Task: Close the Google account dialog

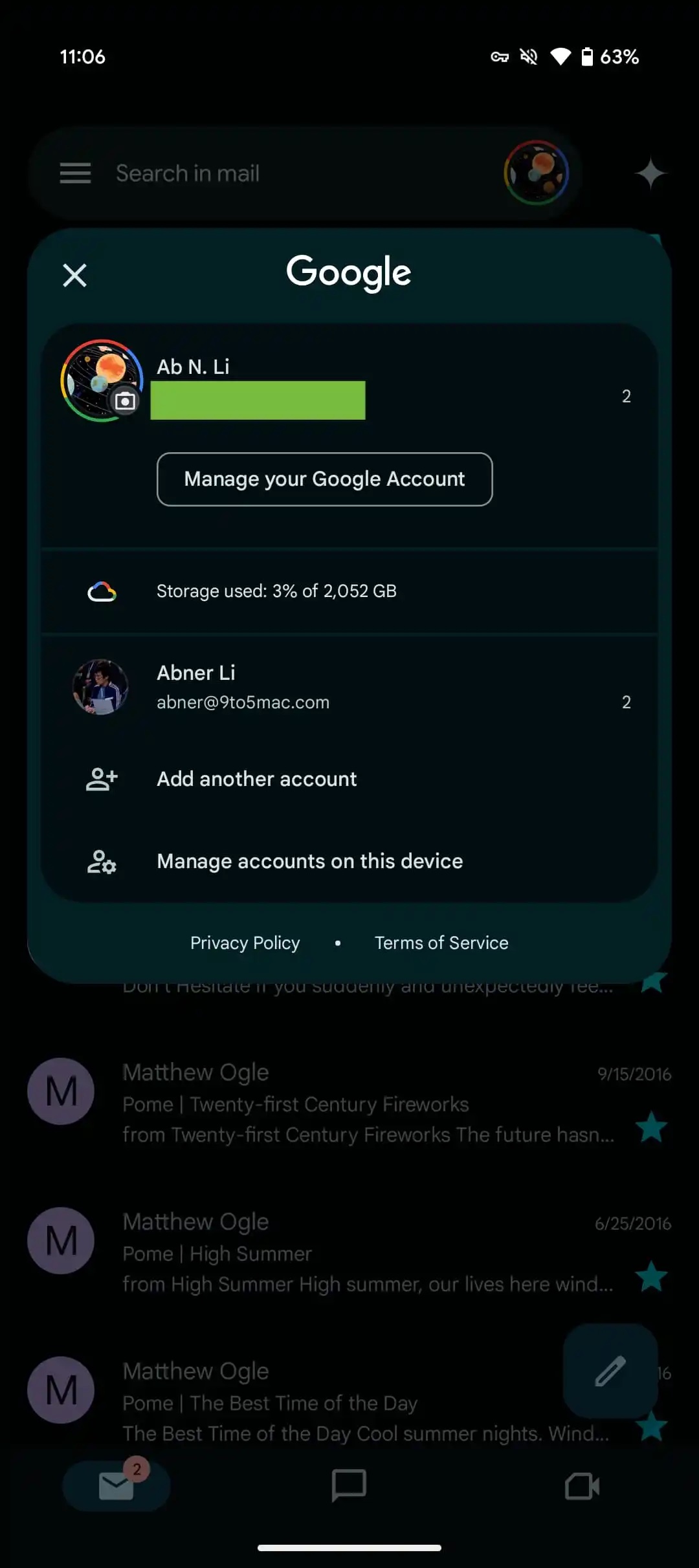Action: click(74, 275)
